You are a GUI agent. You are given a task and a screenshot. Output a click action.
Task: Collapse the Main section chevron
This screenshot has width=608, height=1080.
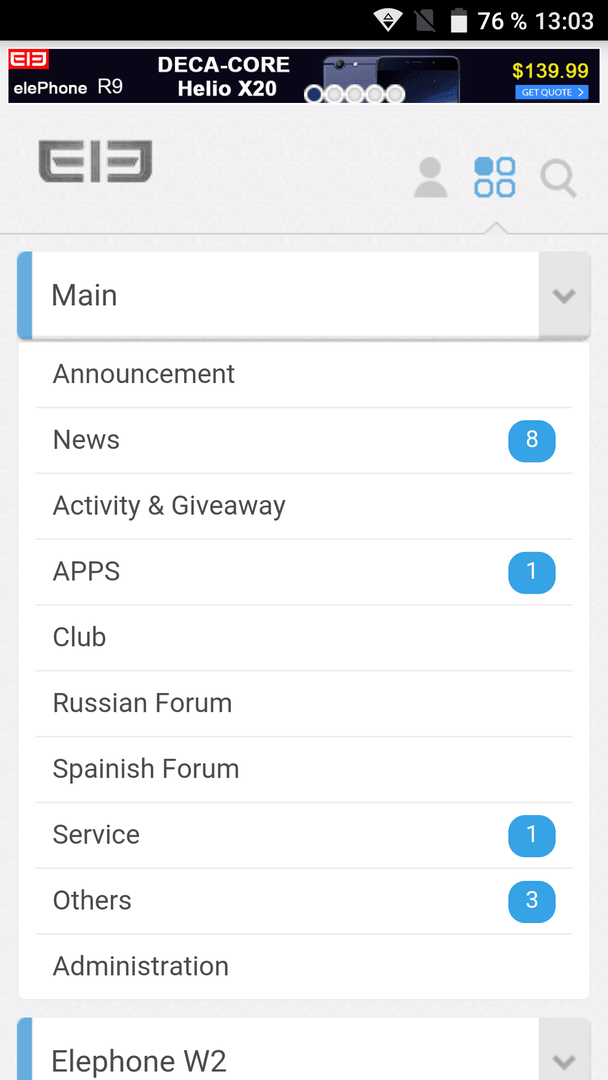pos(564,295)
